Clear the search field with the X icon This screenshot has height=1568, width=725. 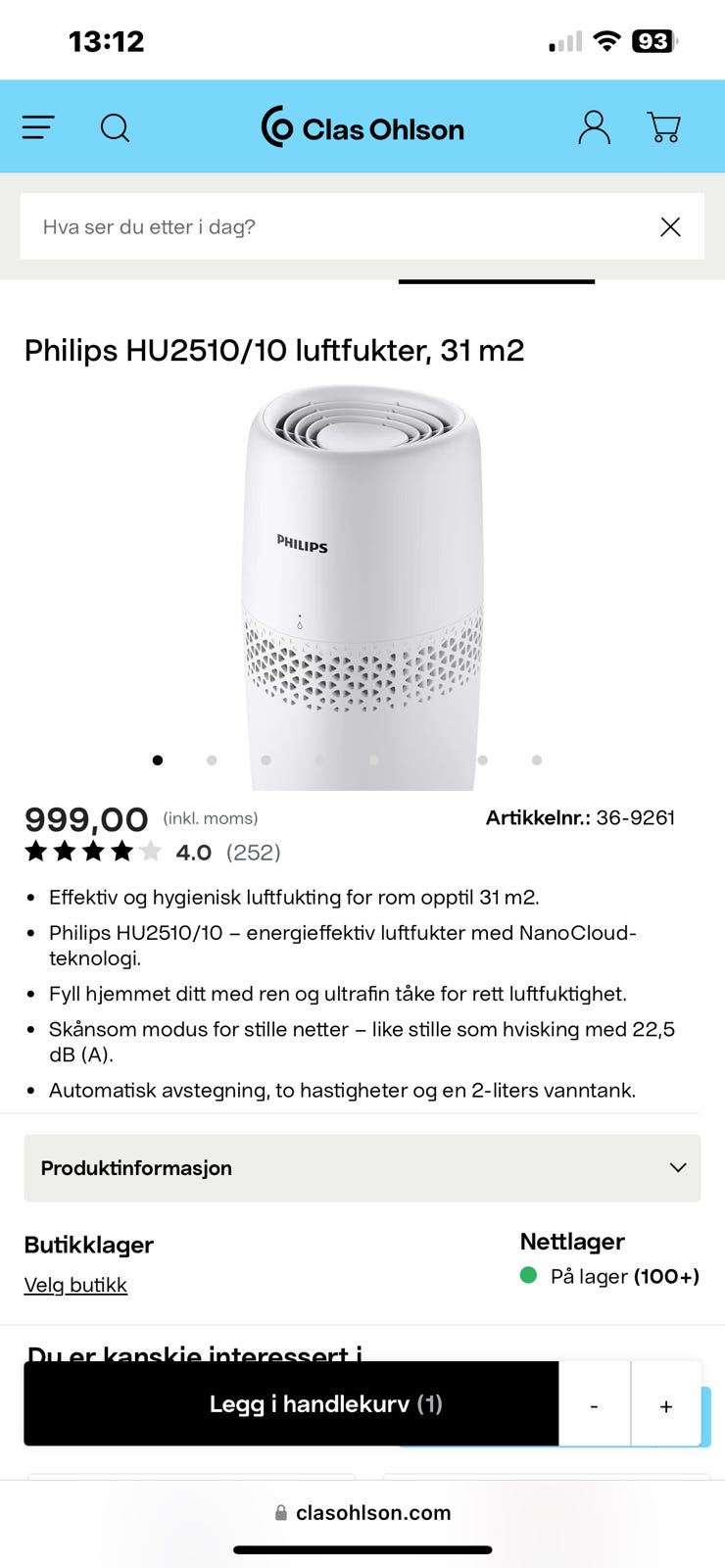[670, 226]
